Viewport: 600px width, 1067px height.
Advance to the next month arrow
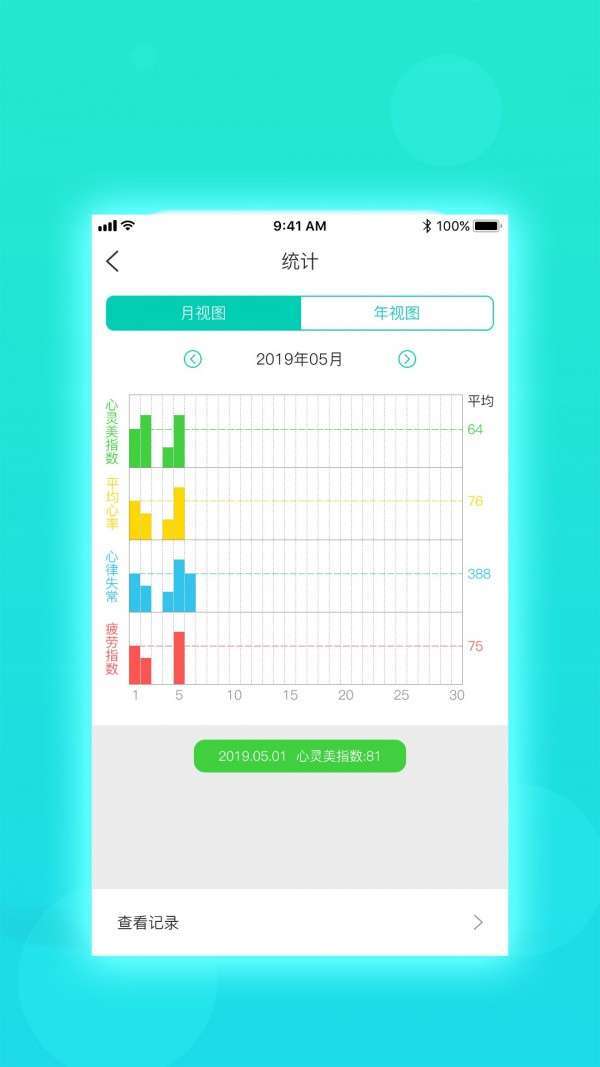pyautogui.click(x=407, y=359)
